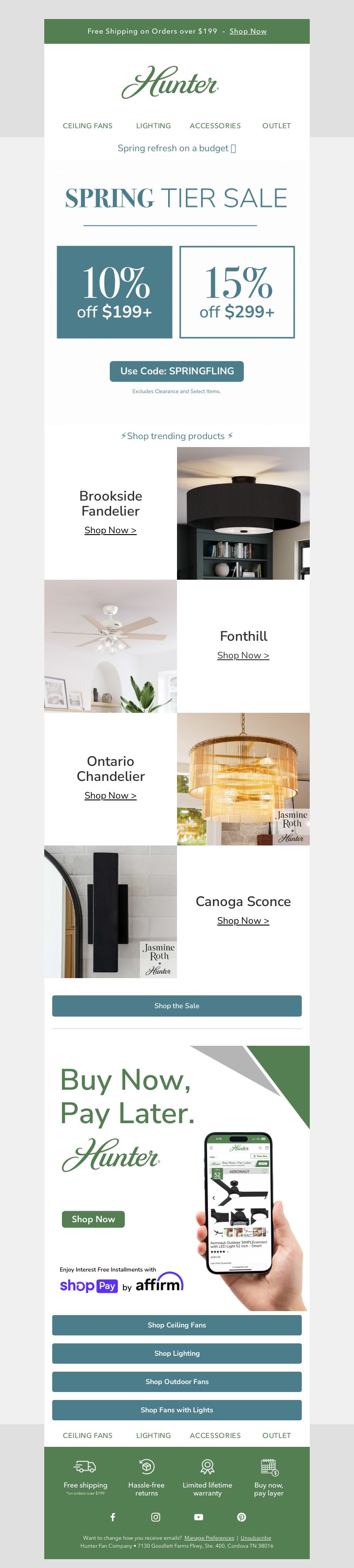Open Outlet in the top menu
This screenshot has height=1568, width=354.
point(276,126)
